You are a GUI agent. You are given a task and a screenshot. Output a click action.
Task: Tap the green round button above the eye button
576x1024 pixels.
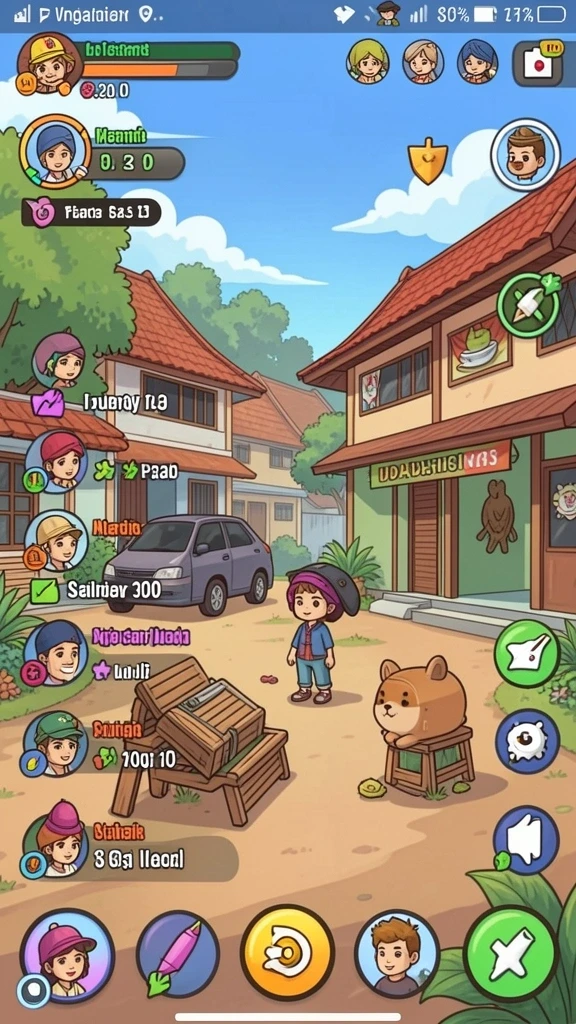coord(526,653)
